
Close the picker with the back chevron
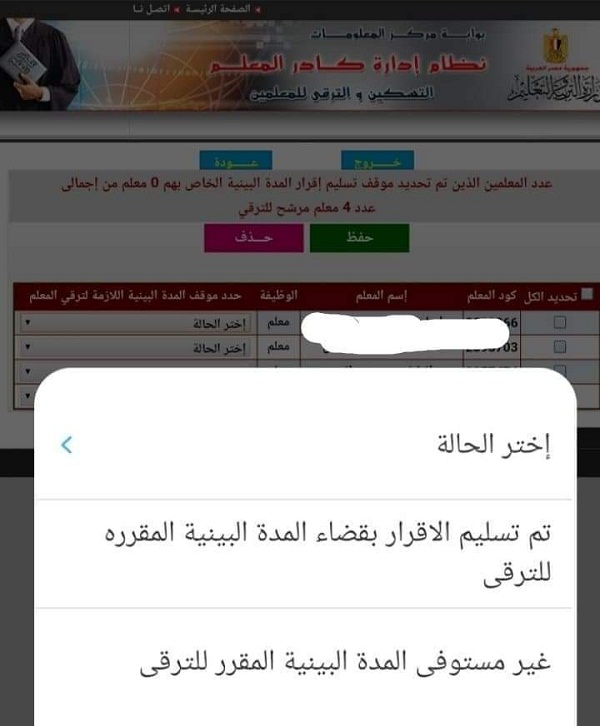coord(67,445)
